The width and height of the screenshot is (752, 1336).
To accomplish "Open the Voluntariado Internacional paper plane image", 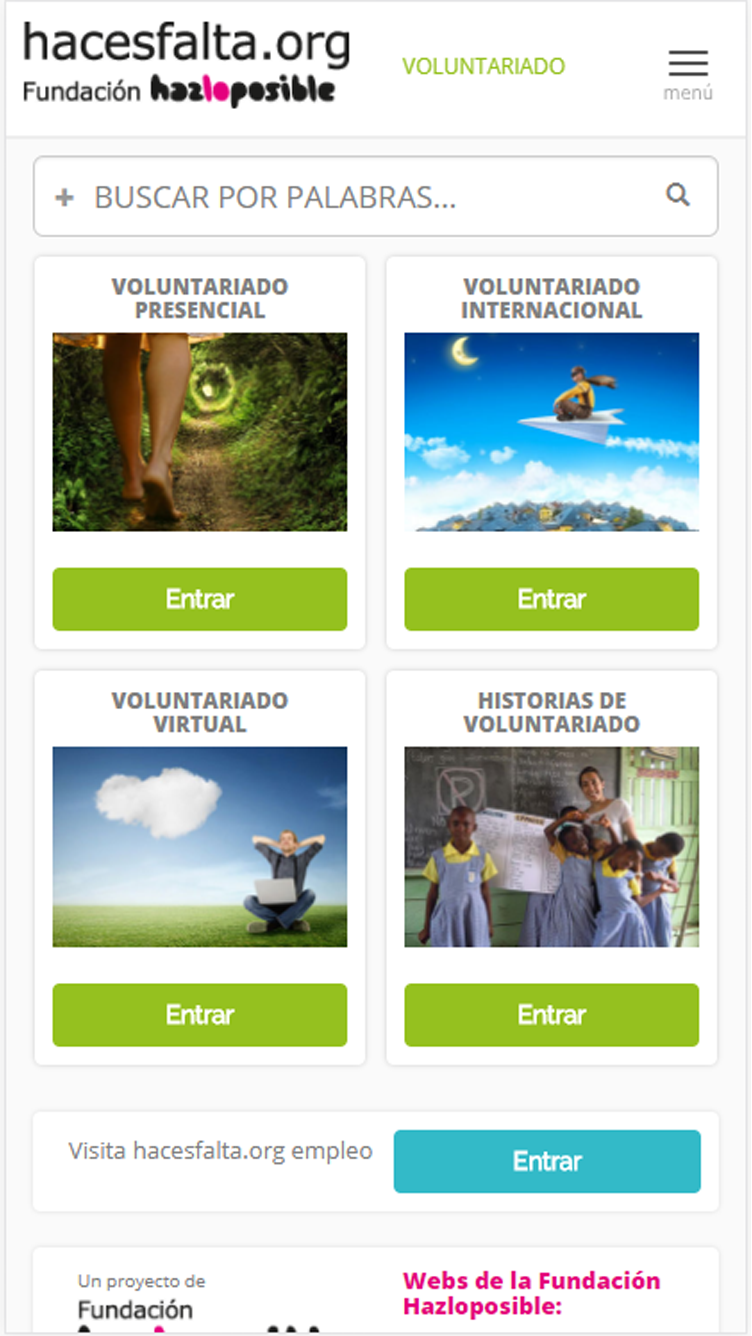I will click(x=551, y=432).
